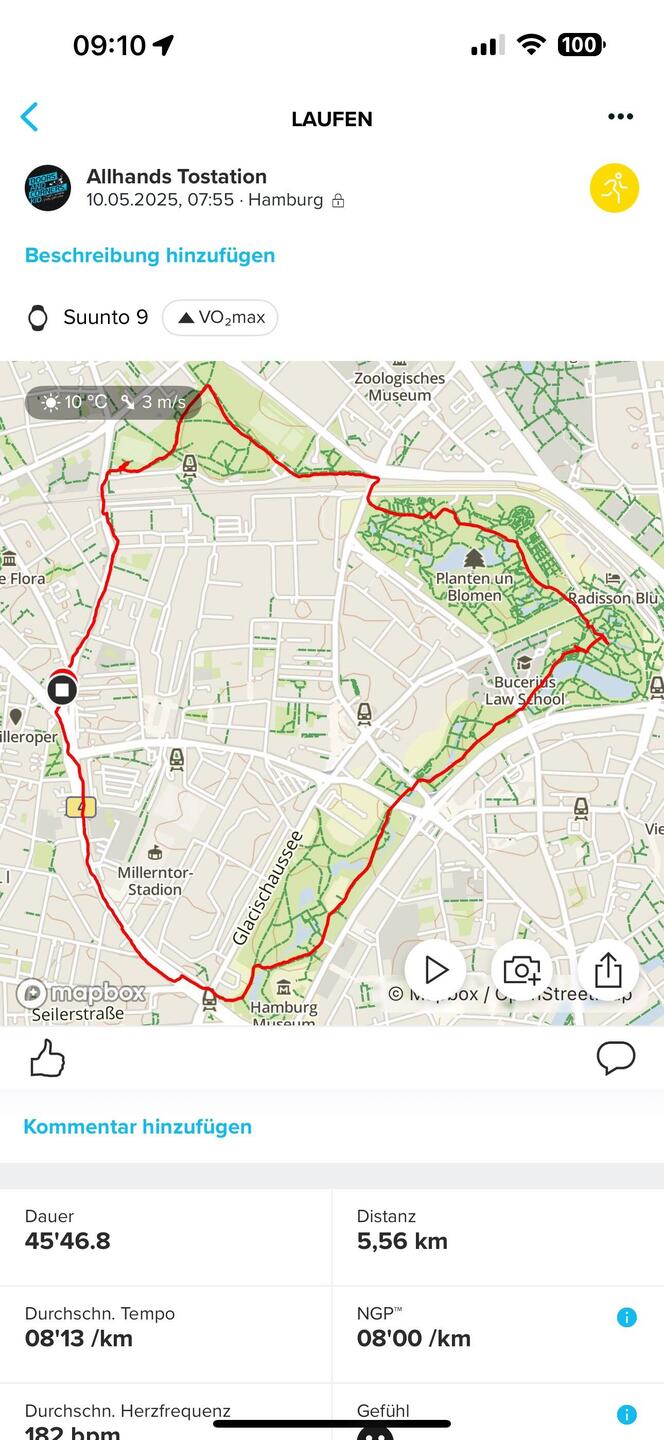
Task: Open the VO2max chip
Action: pyautogui.click(x=220, y=318)
